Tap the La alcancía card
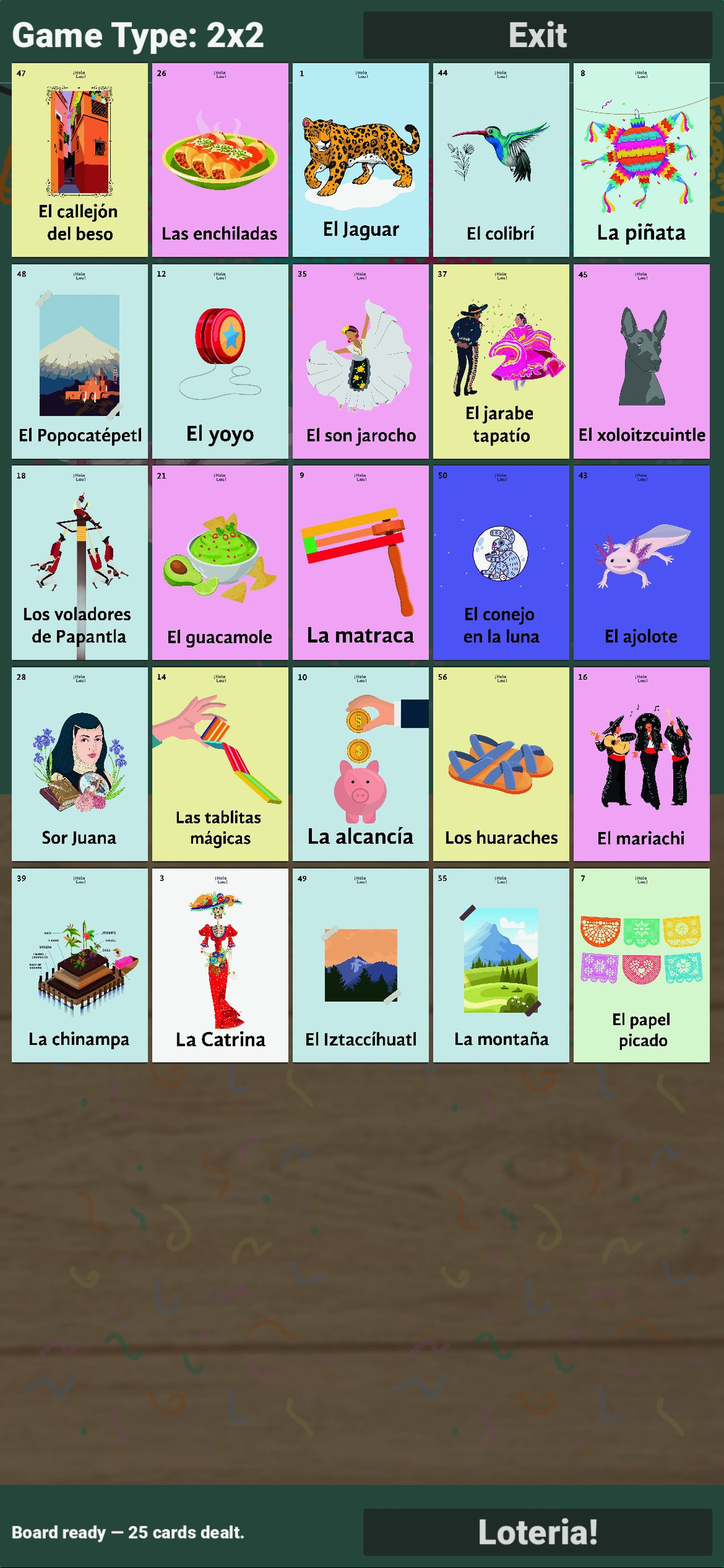The image size is (724, 1568). (x=360, y=764)
